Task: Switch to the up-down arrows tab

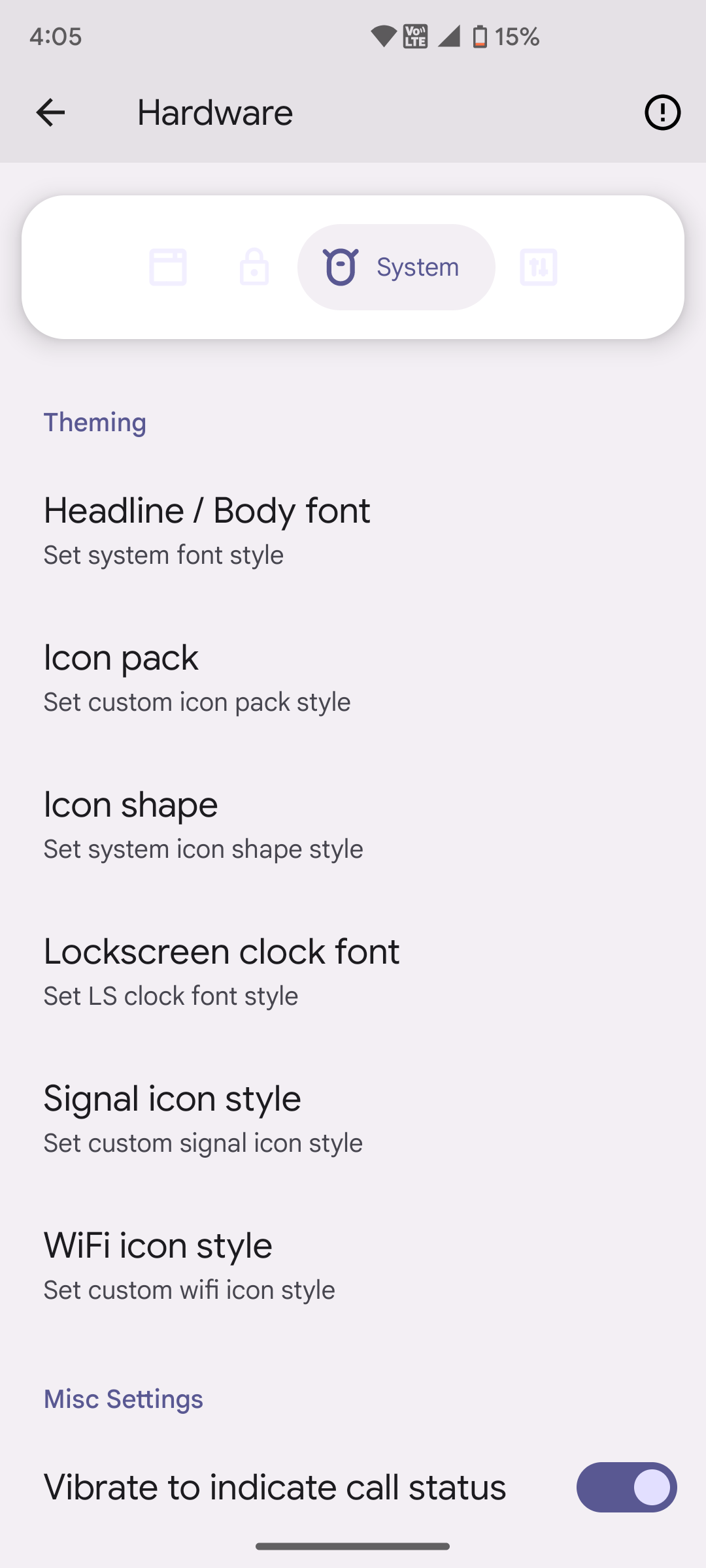Action: pos(539,267)
